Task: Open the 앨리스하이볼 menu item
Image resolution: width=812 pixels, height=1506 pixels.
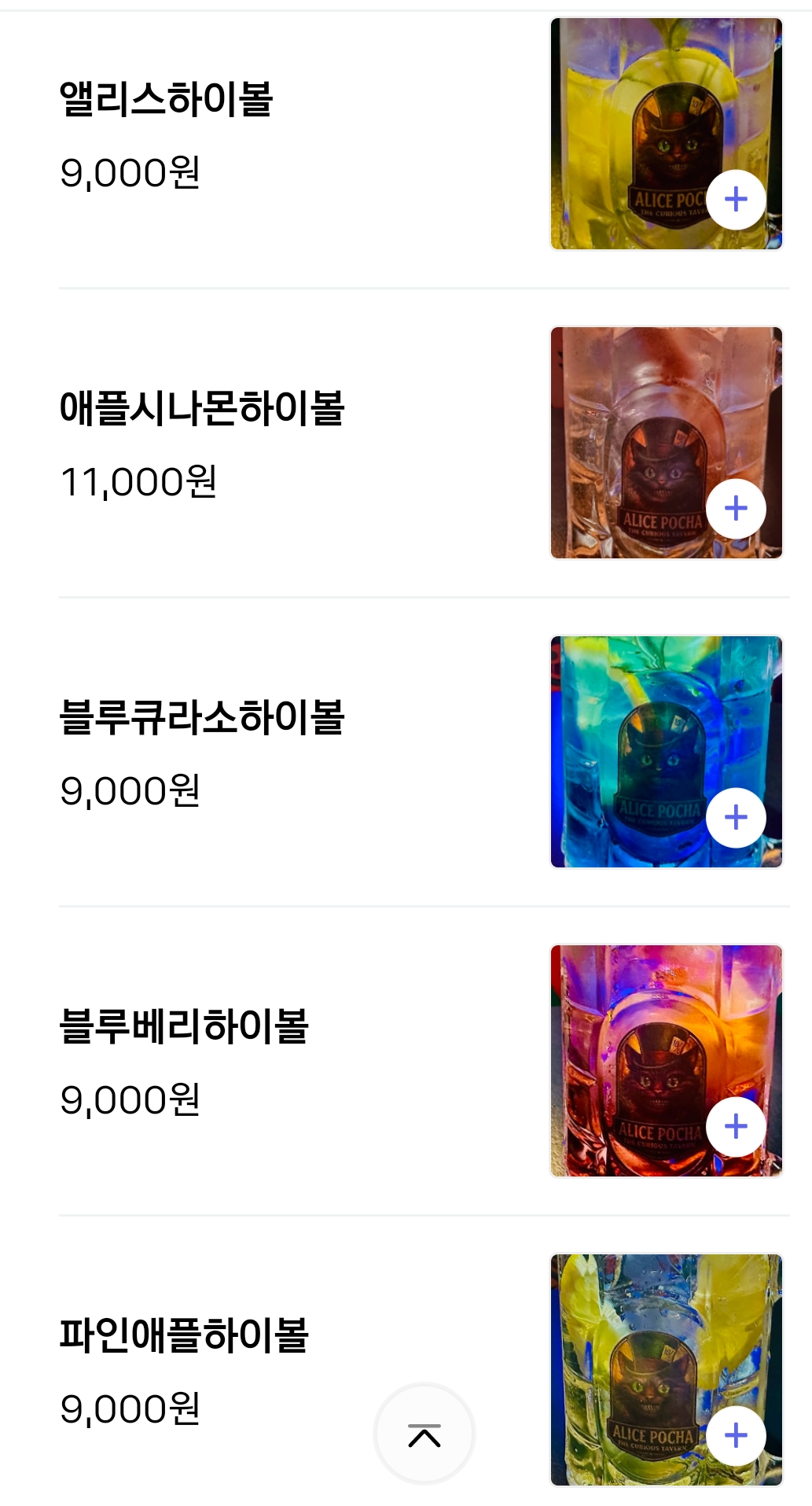Action: point(166,100)
